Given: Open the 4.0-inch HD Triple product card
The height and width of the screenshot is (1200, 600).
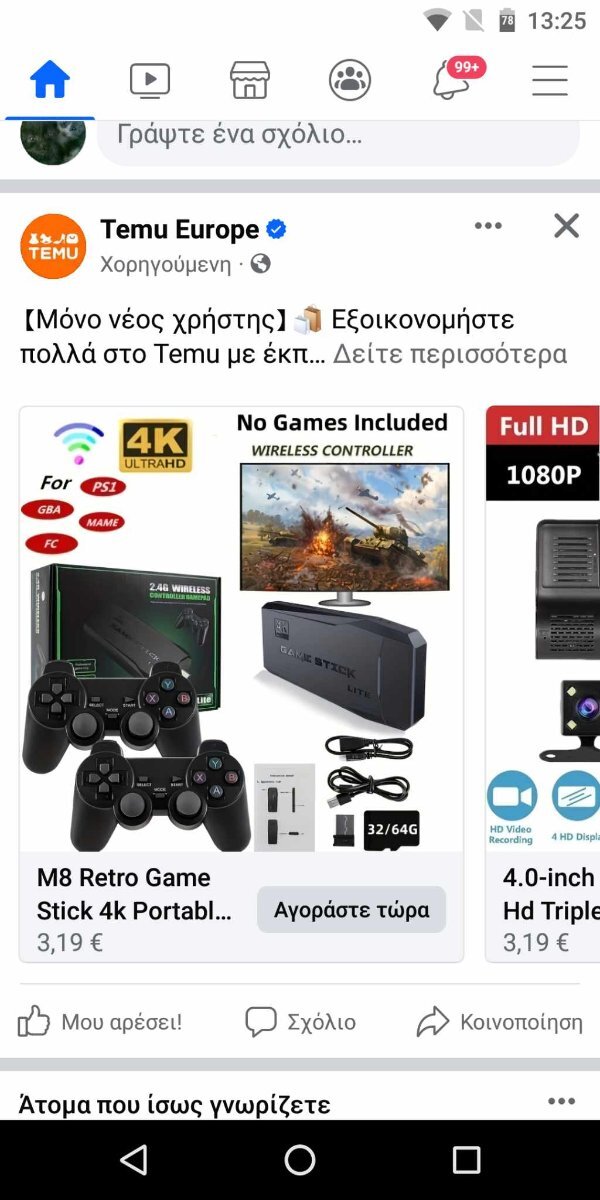Looking at the screenshot, I should point(543,684).
